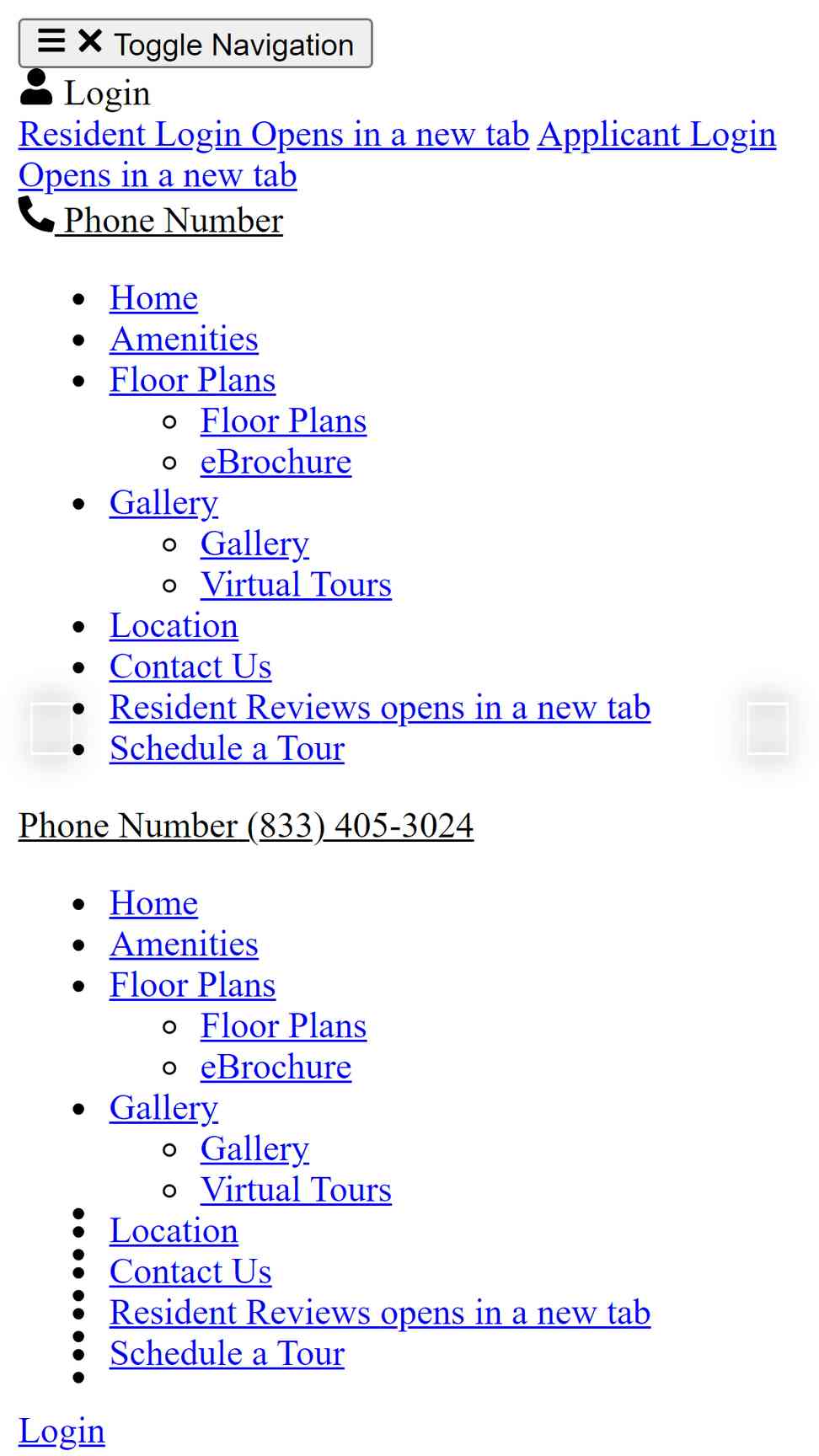Open the Login link below the second menu
This screenshot has width=819, height=1456.
point(62,1431)
